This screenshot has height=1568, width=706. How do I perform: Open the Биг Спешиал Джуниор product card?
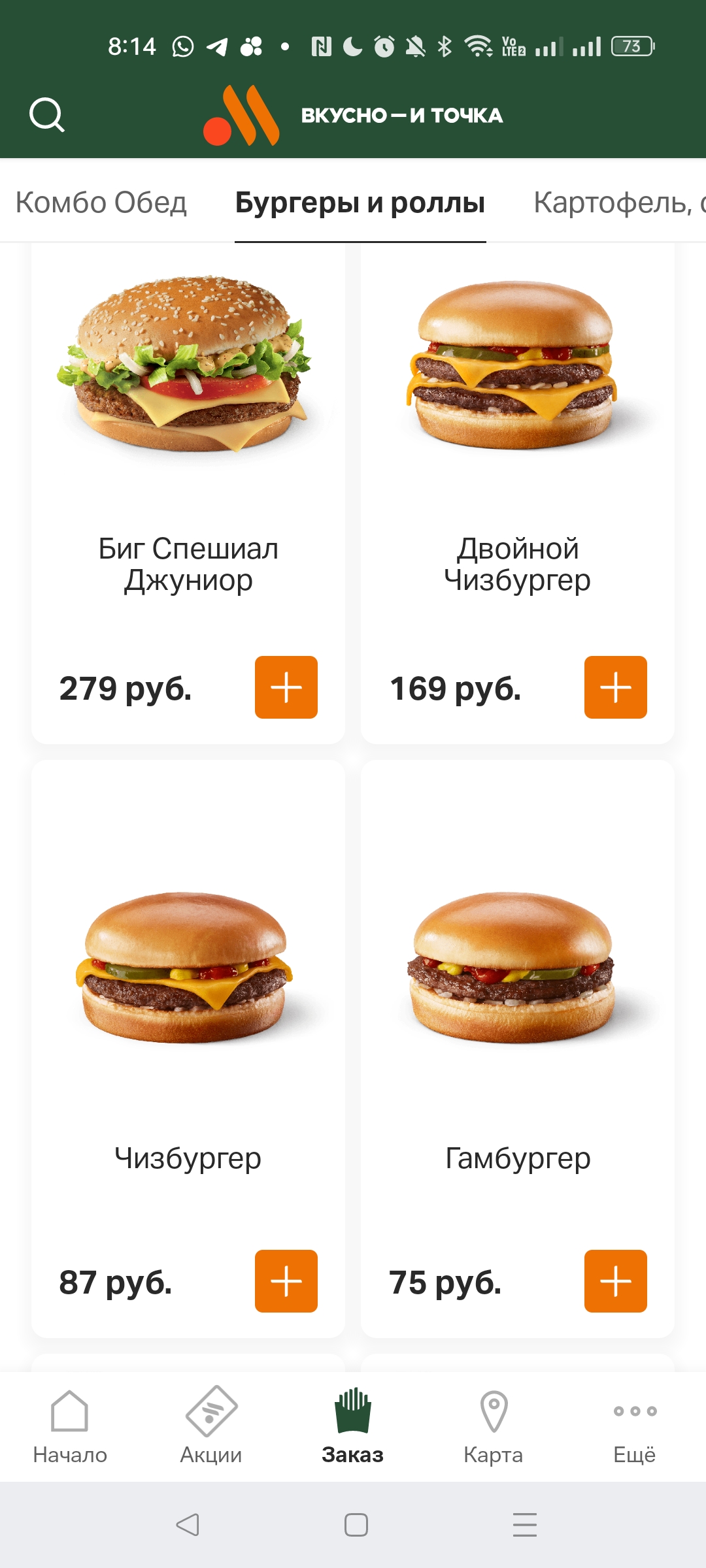click(188, 457)
